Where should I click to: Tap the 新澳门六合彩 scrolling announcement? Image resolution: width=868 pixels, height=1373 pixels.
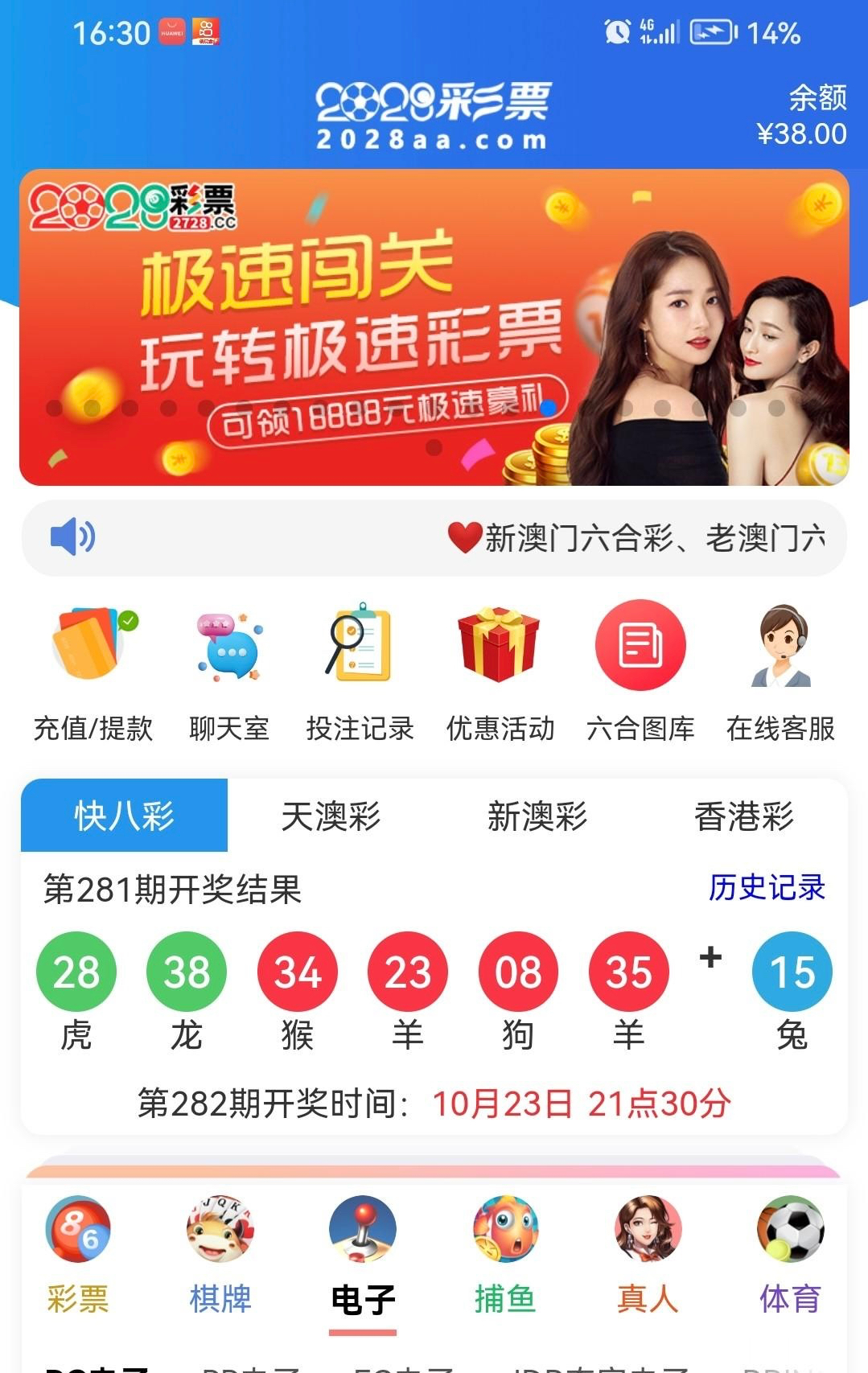636,538
